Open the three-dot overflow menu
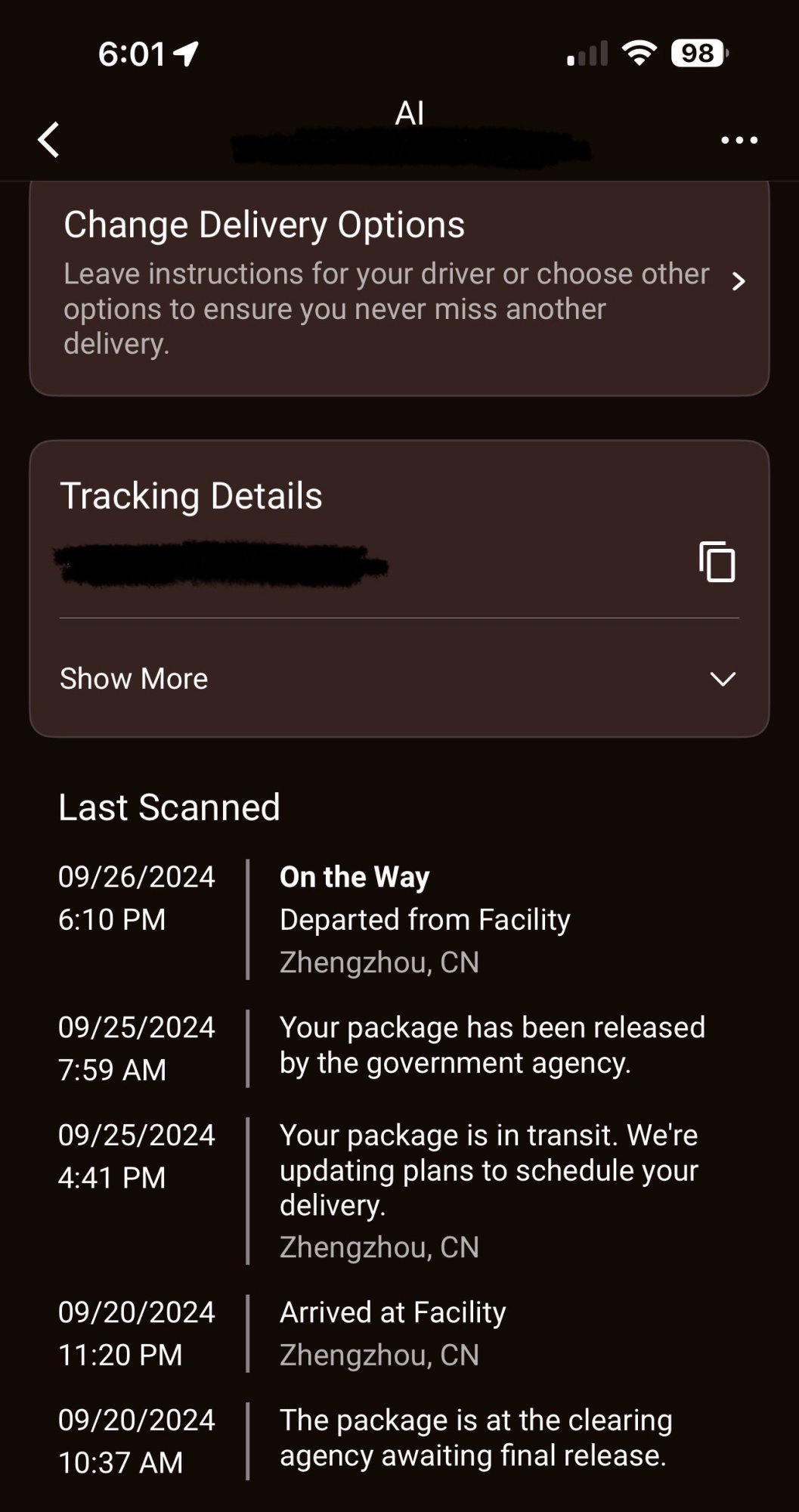Screen dimensions: 799x1512 (739, 140)
